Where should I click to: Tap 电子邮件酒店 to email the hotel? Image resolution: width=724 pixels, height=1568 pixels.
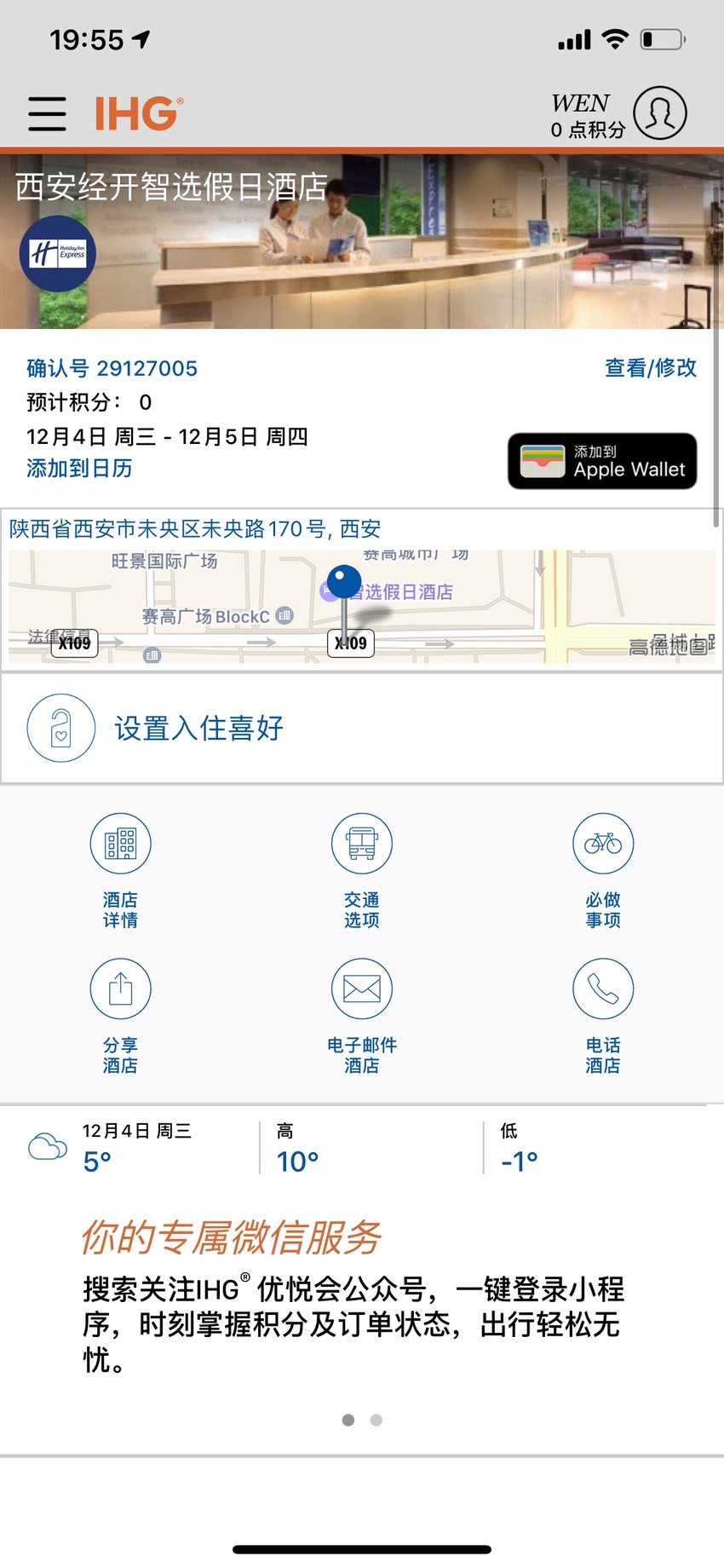tap(362, 1016)
